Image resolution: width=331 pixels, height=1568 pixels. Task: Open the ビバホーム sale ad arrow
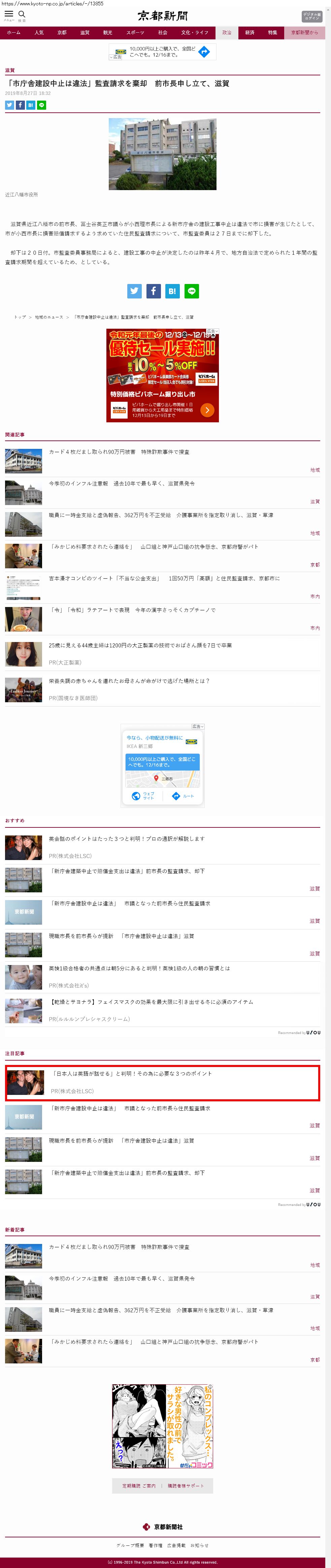[x=207, y=410]
